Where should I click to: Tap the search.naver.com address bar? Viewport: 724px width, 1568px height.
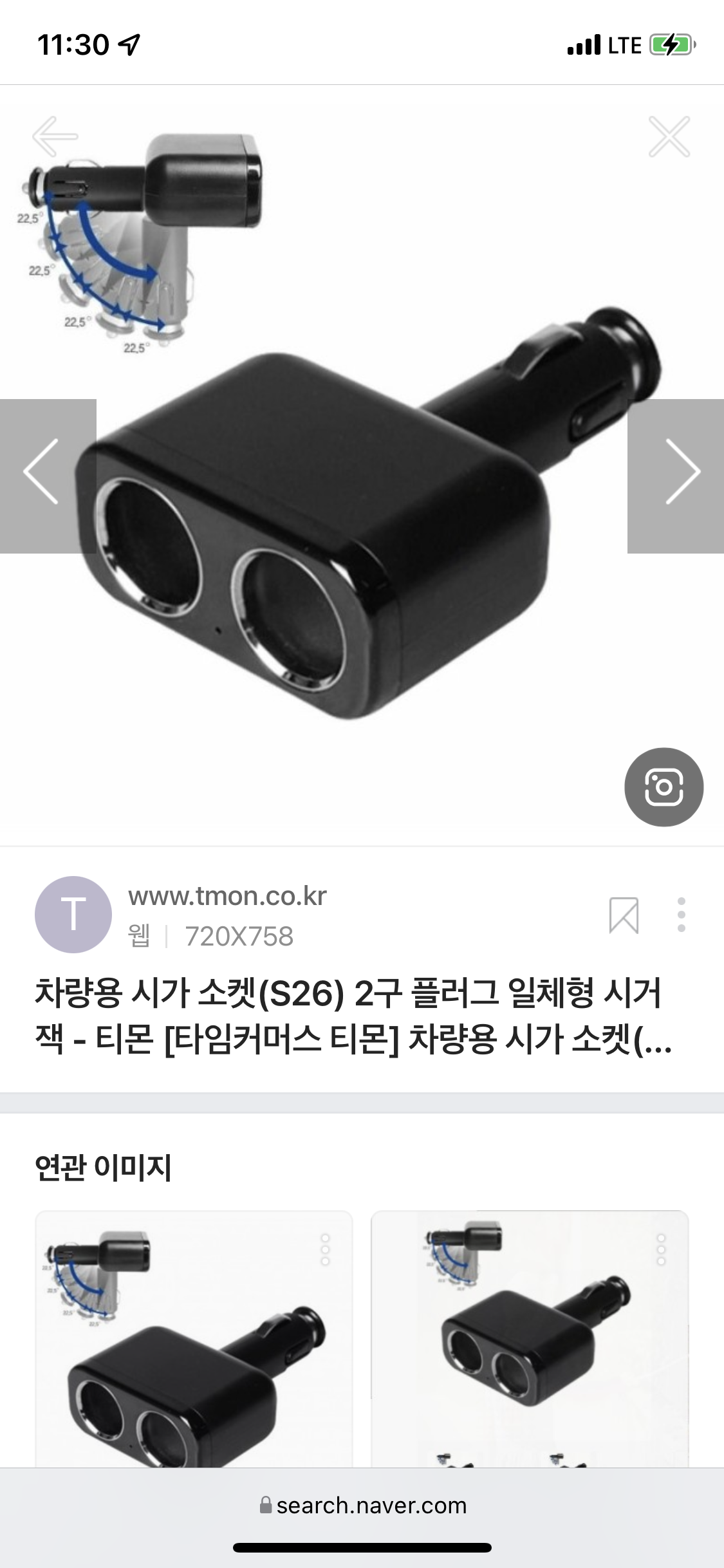point(362,1506)
